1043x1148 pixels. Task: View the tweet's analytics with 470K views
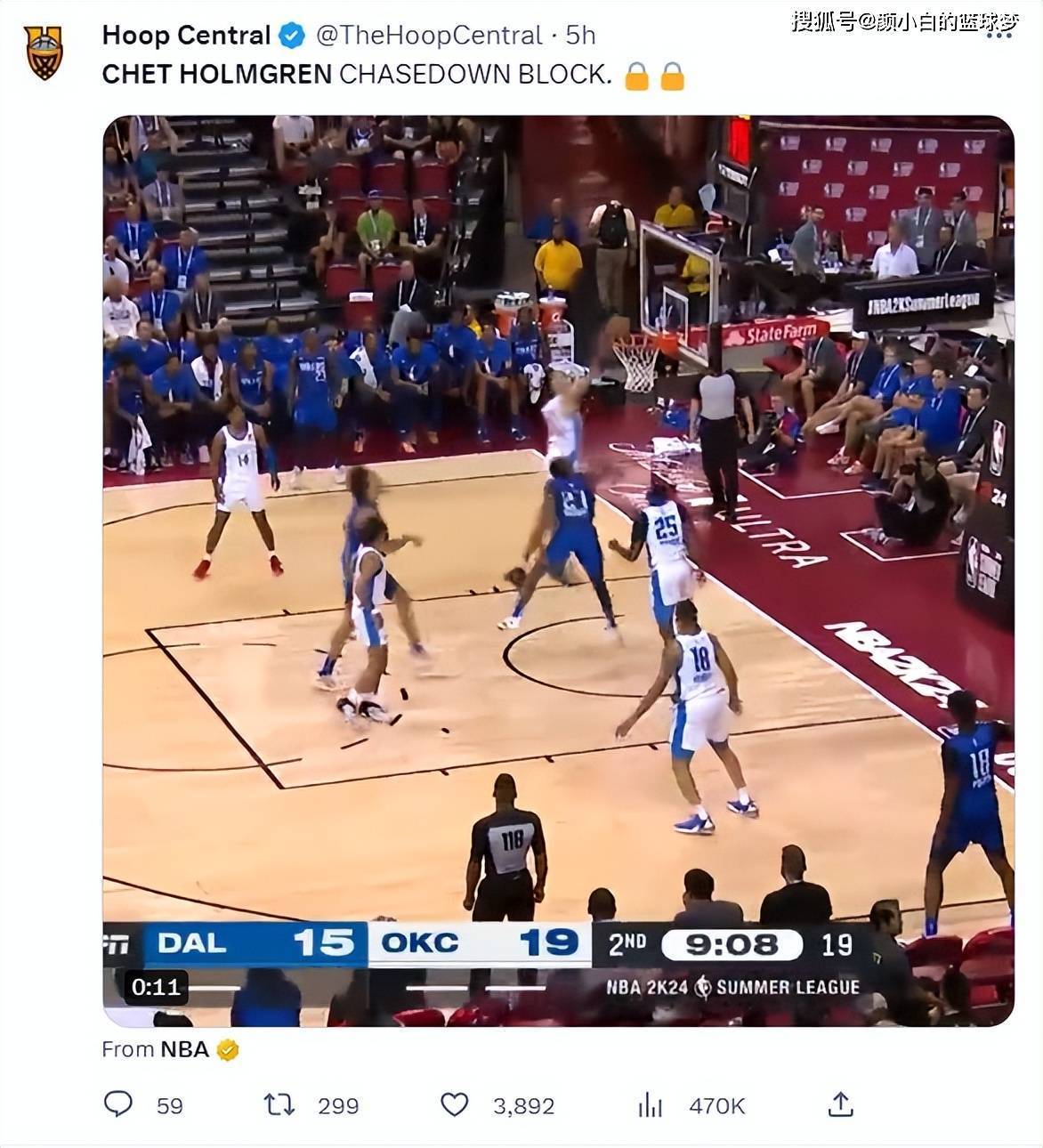[x=651, y=1105]
